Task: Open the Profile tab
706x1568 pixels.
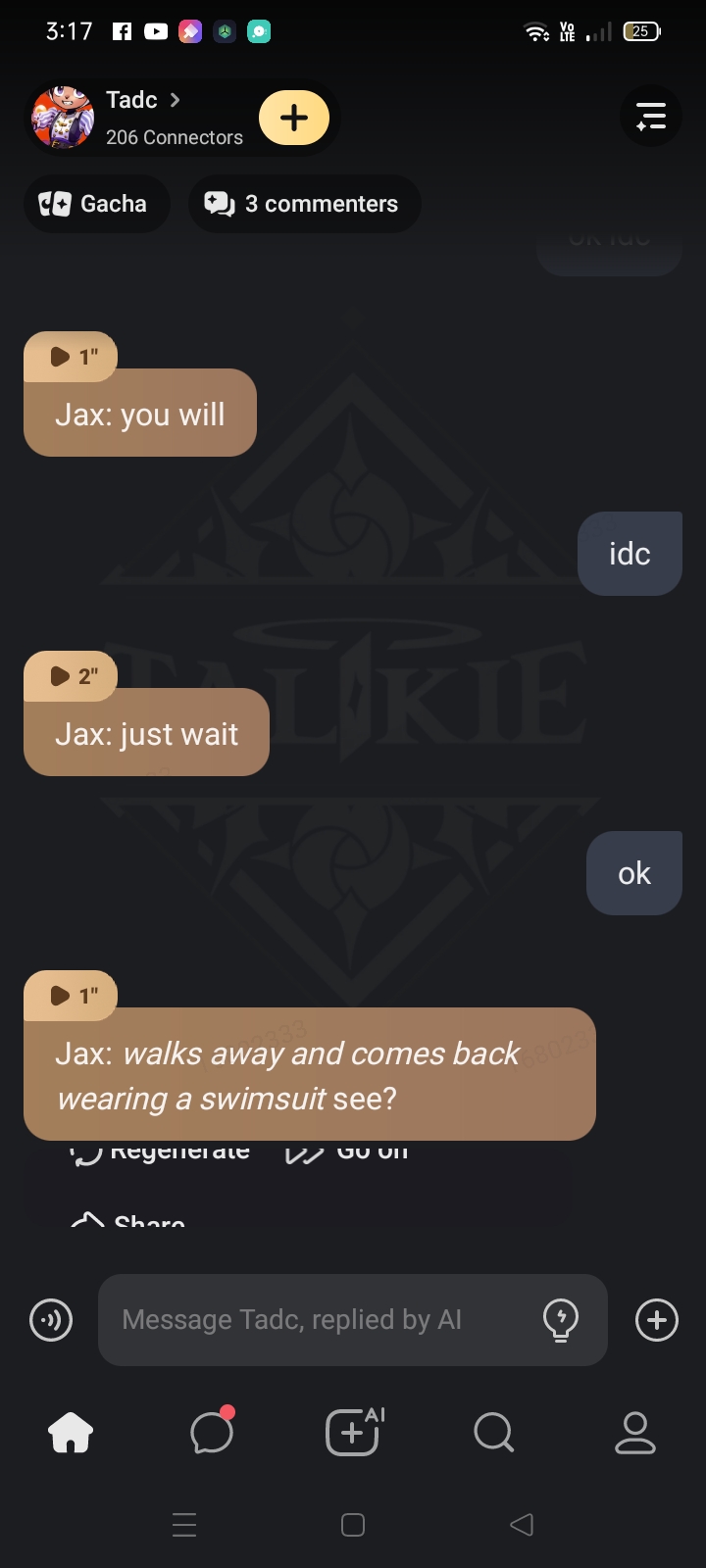Action: pyautogui.click(x=634, y=1433)
